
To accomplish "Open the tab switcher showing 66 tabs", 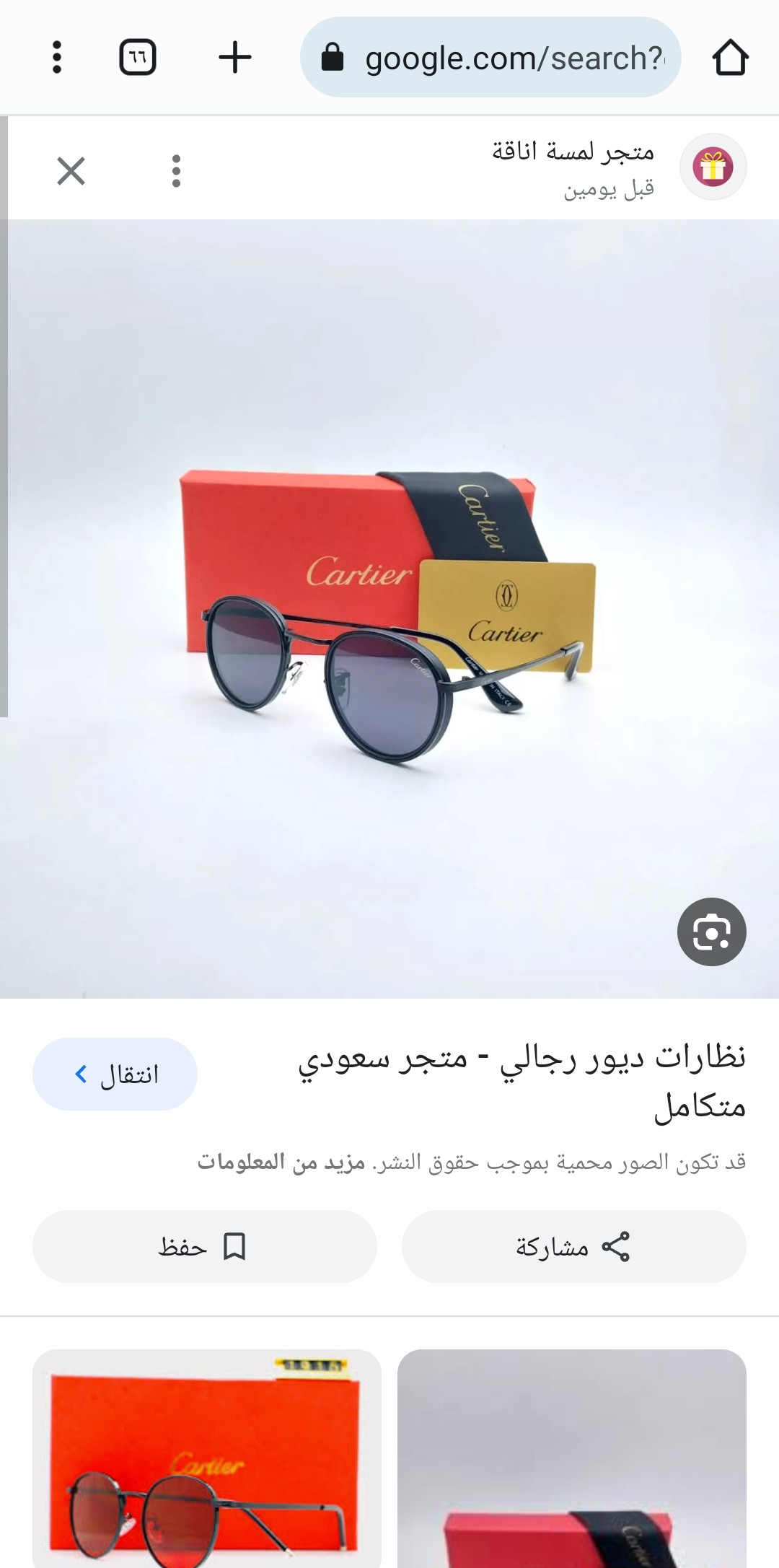I will click(137, 58).
